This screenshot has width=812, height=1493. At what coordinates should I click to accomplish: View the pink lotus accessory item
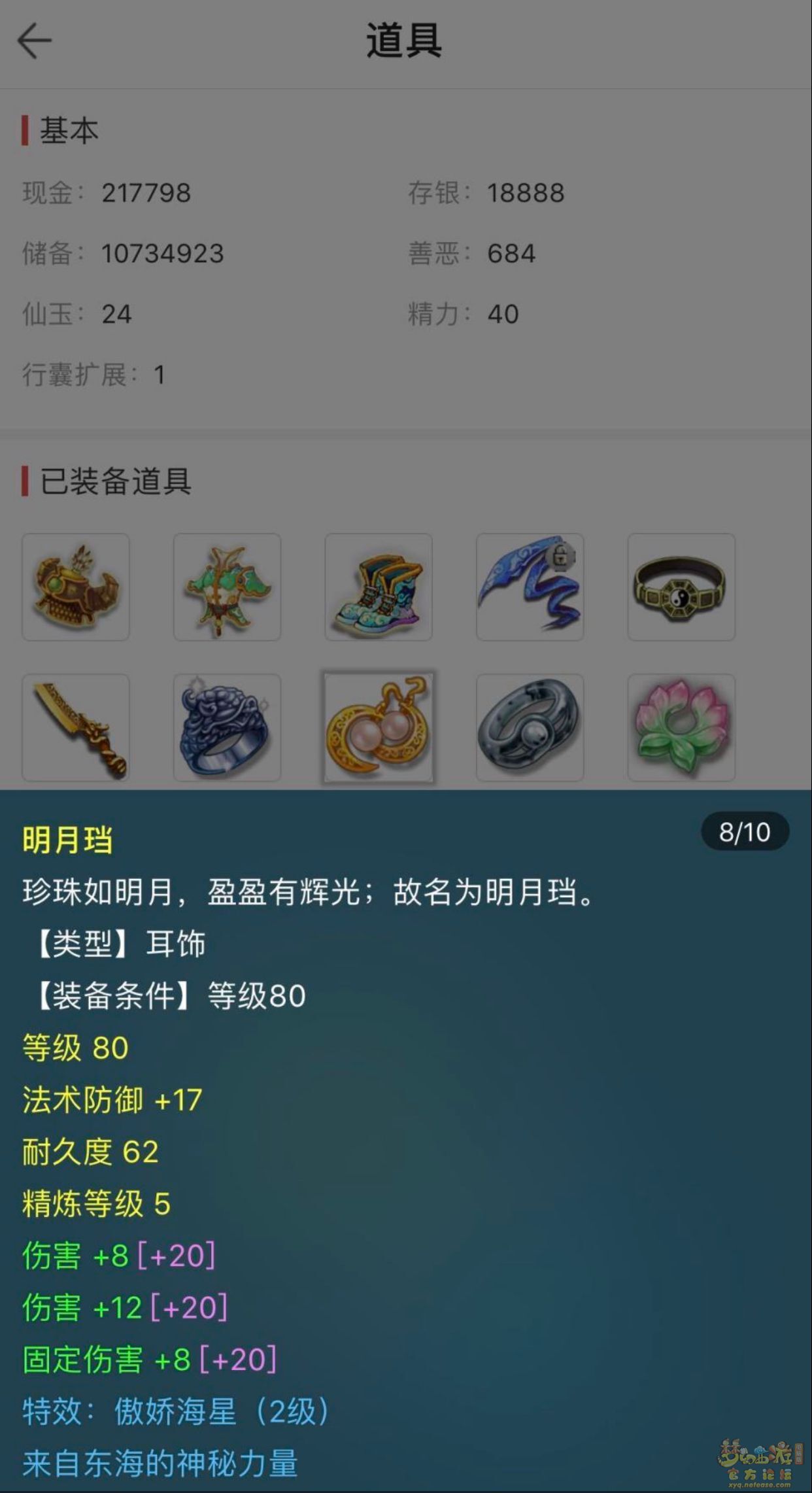pyautogui.click(x=681, y=728)
